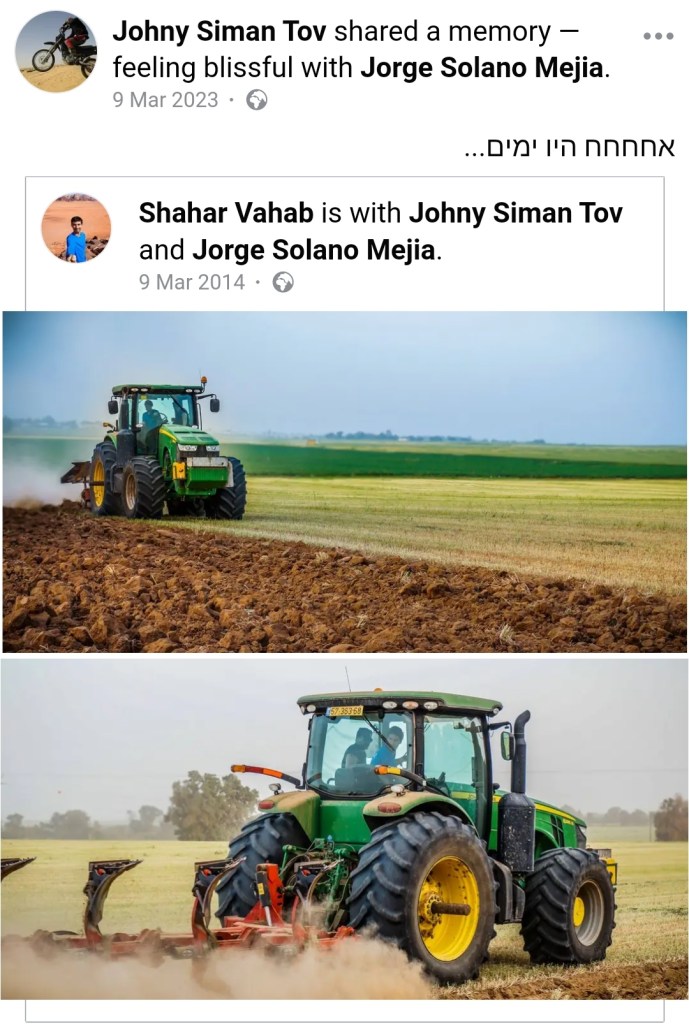Open the Jorge Solano Mejia link in post header
Viewport: 689px width, 1024px height.
tap(482, 68)
